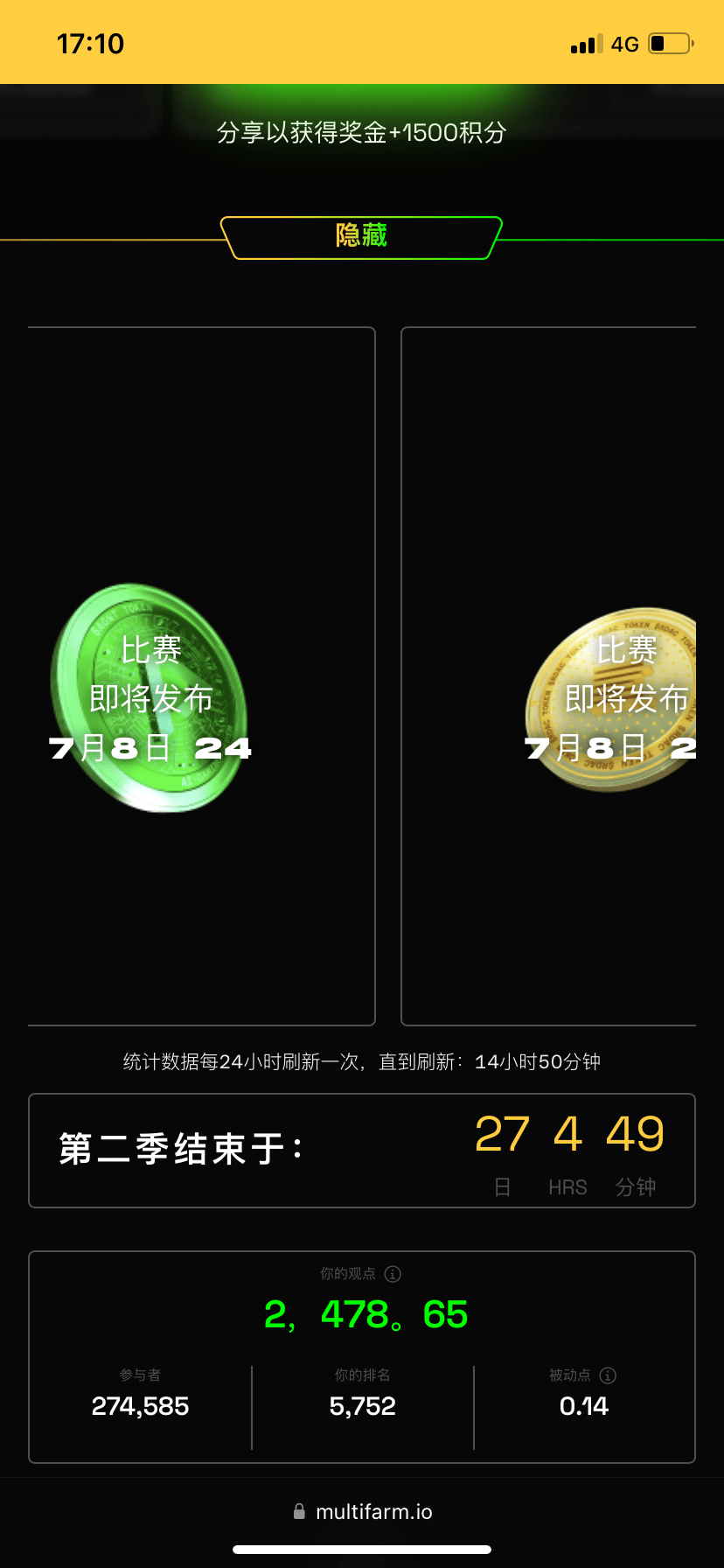724x1568 pixels.
Task: Tap the 隐藏 hide button
Action: point(361,237)
